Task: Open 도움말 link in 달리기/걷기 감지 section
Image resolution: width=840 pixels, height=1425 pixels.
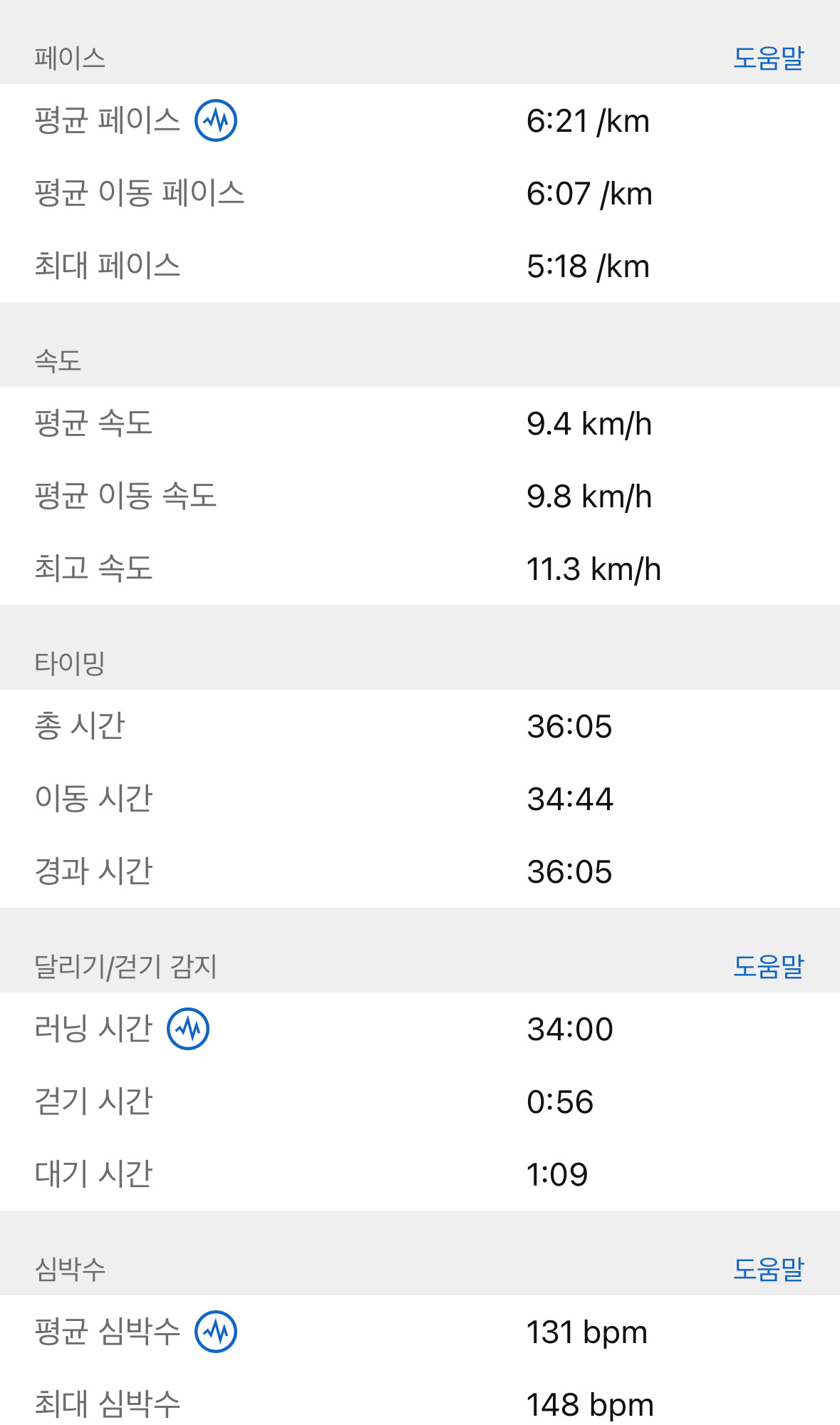Action: click(768, 966)
